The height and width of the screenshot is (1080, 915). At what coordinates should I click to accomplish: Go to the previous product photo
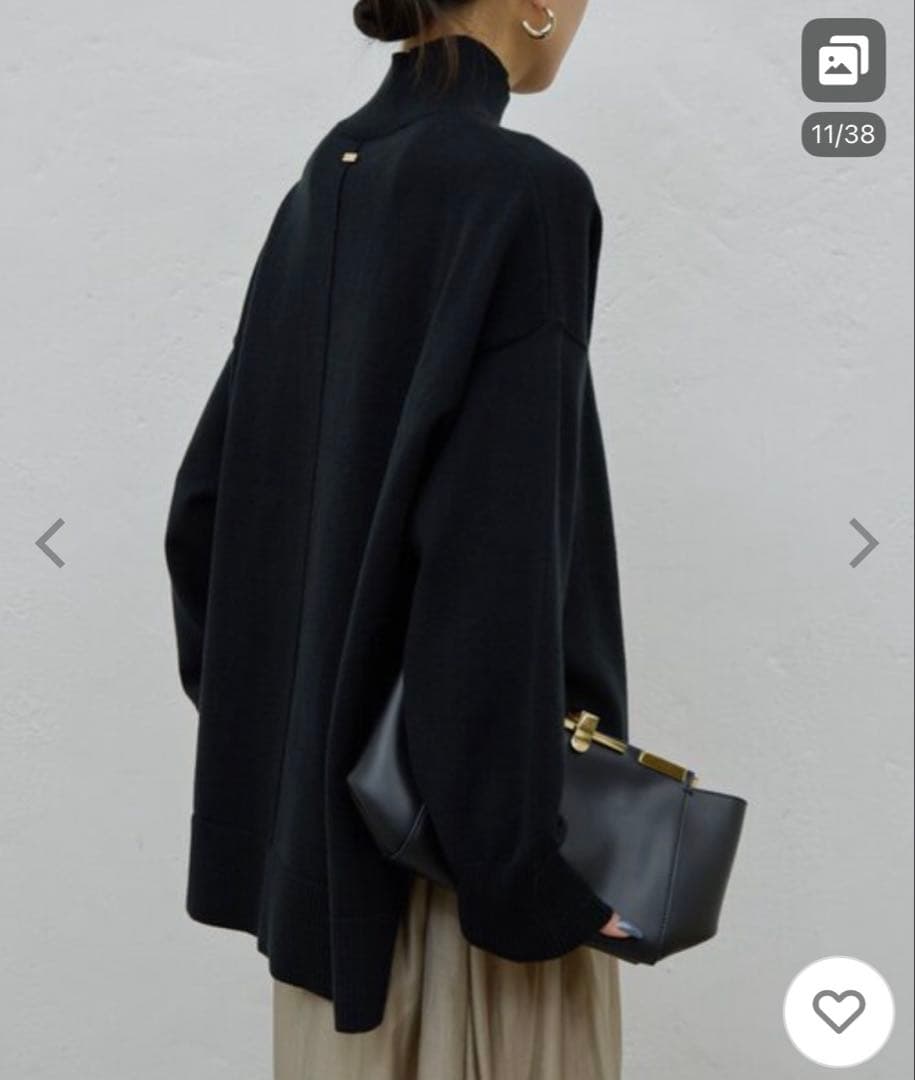pyautogui.click(x=50, y=543)
